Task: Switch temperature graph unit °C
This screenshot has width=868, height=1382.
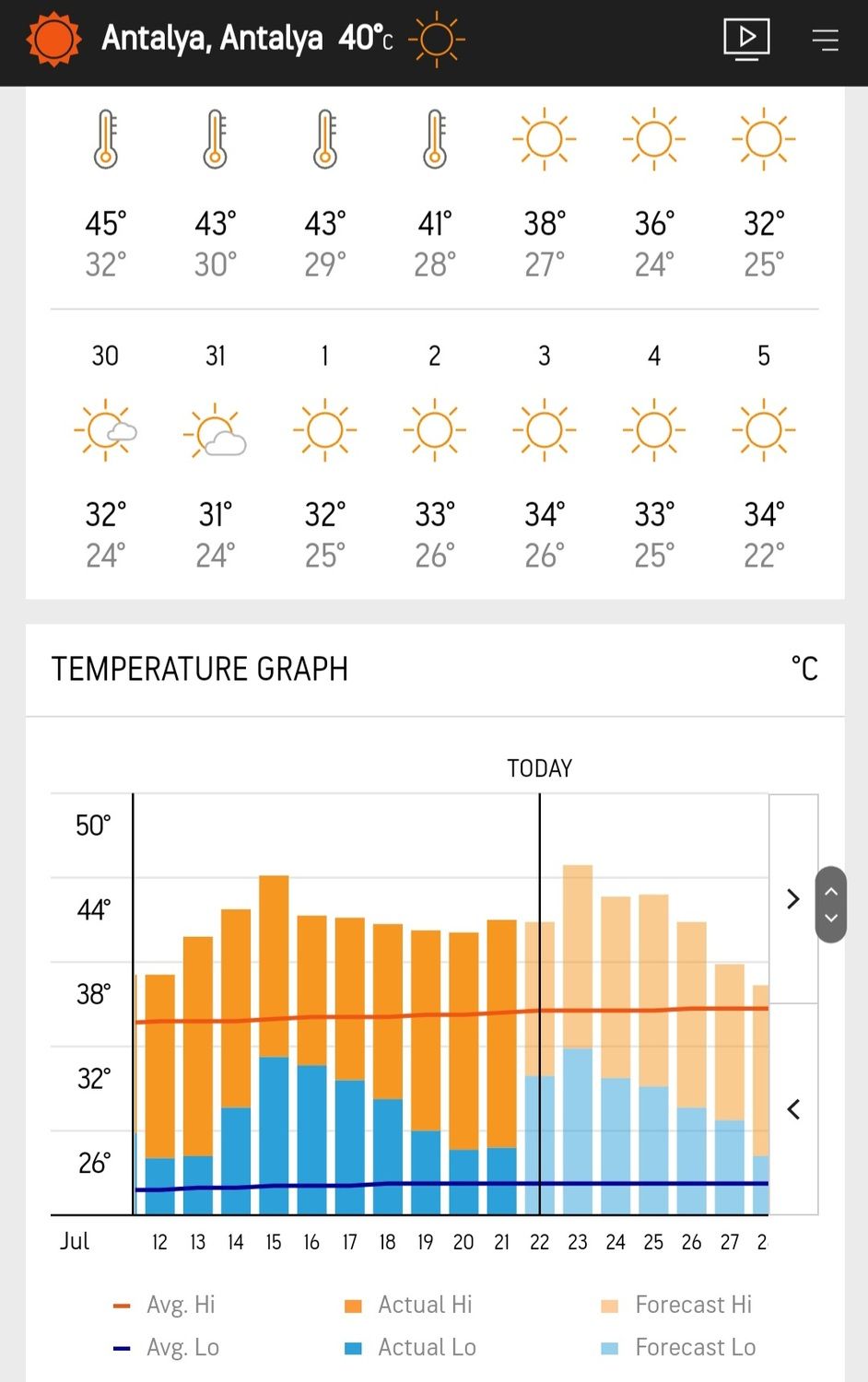Action: 803,669
